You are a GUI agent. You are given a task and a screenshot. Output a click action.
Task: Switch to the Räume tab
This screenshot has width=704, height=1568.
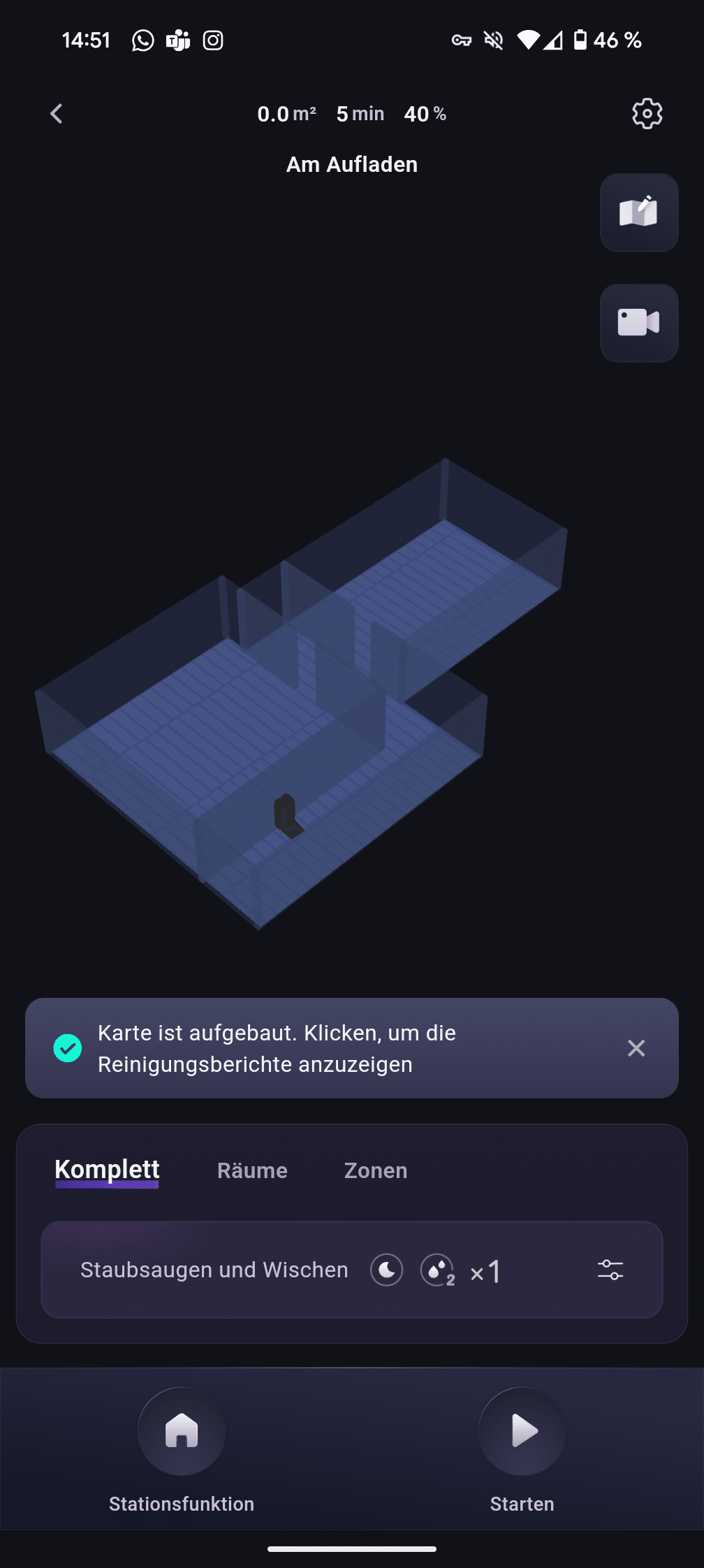click(252, 1170)
